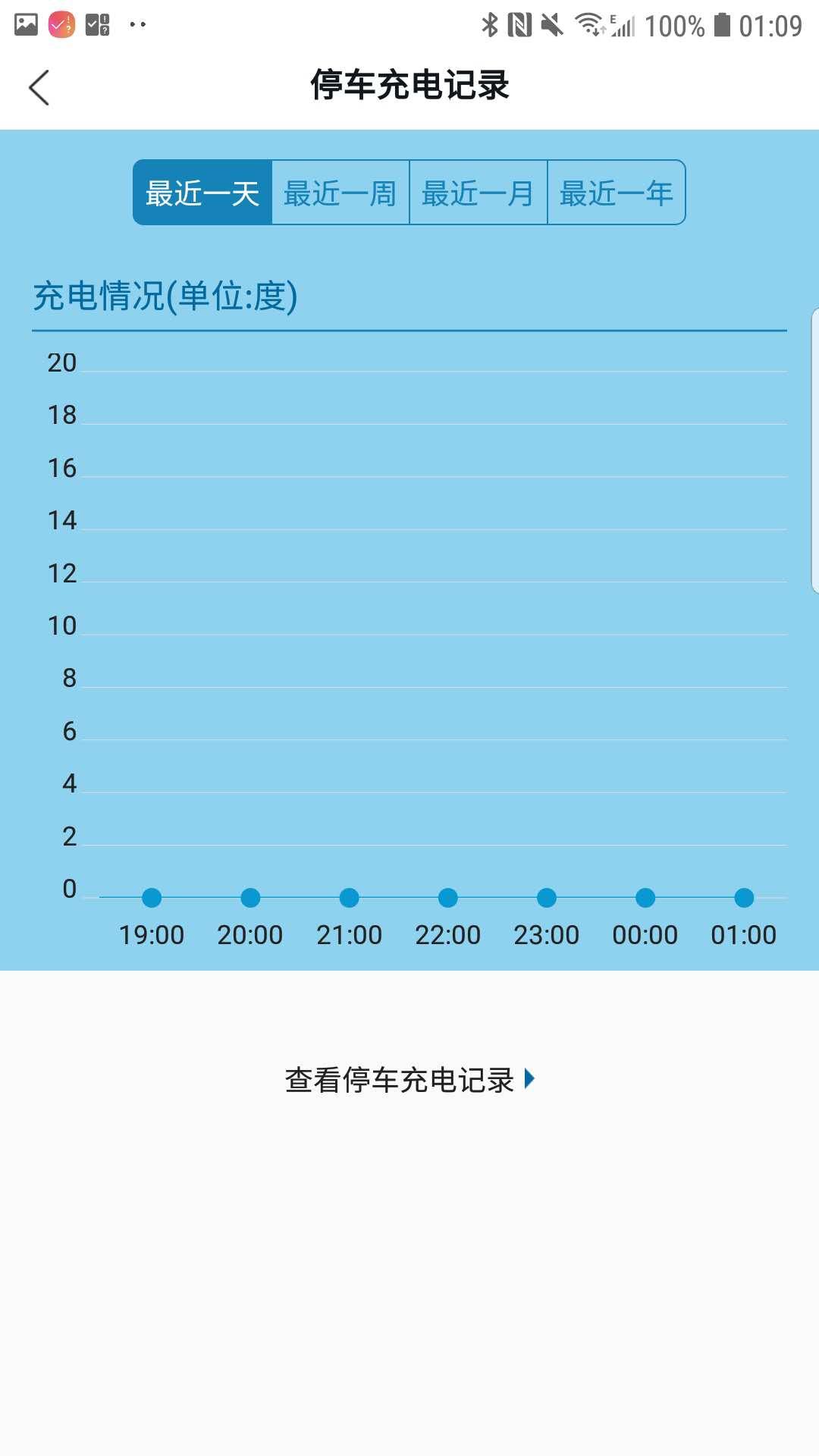The image size is (819, 1456).
Task: Open 查看停车充电记录 link
Action: click(409, 1080)
